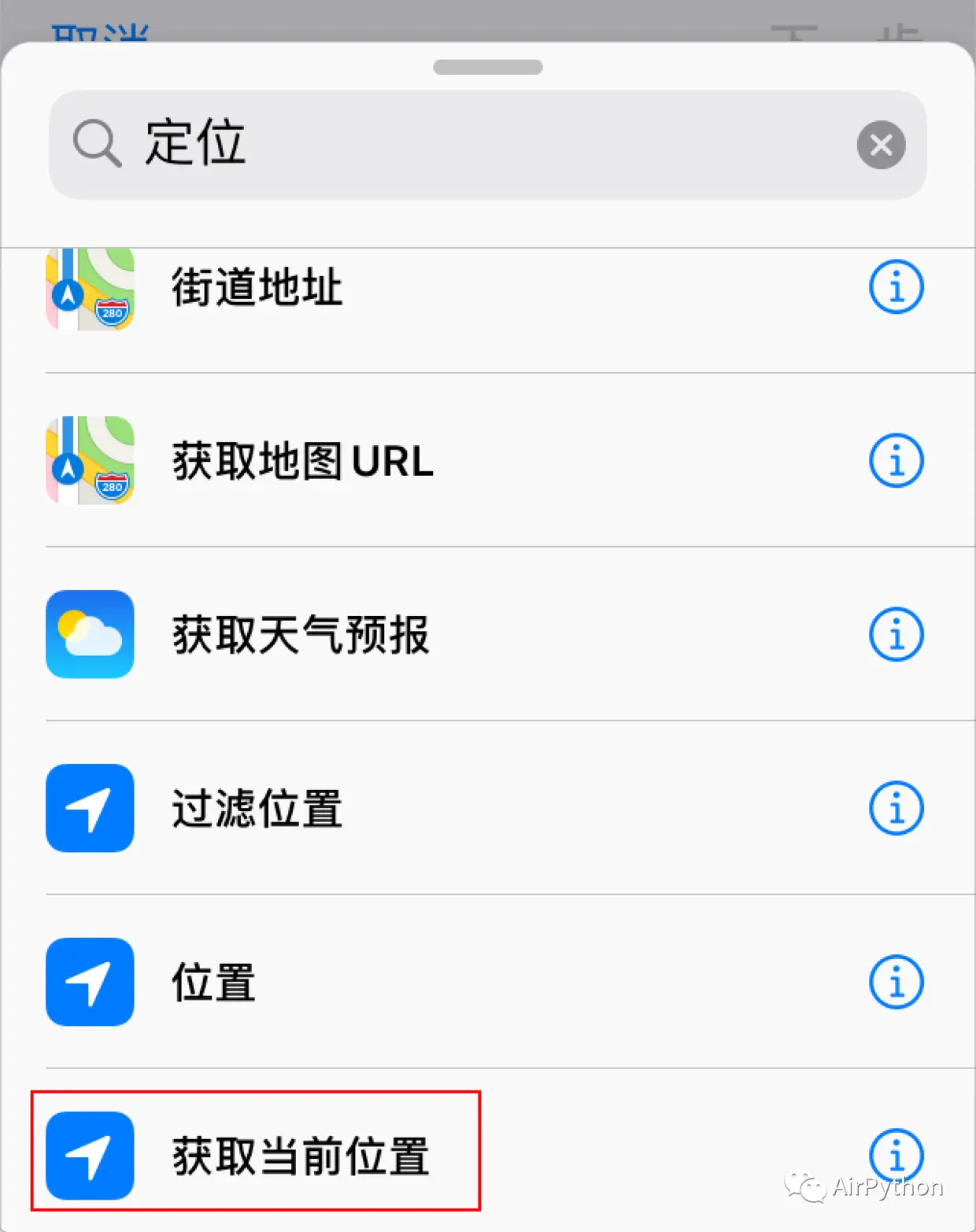Viewport: 976px width, 1232px height.
Task: Open info for the 街道地址 action
Action: click(x=896, y=287)
